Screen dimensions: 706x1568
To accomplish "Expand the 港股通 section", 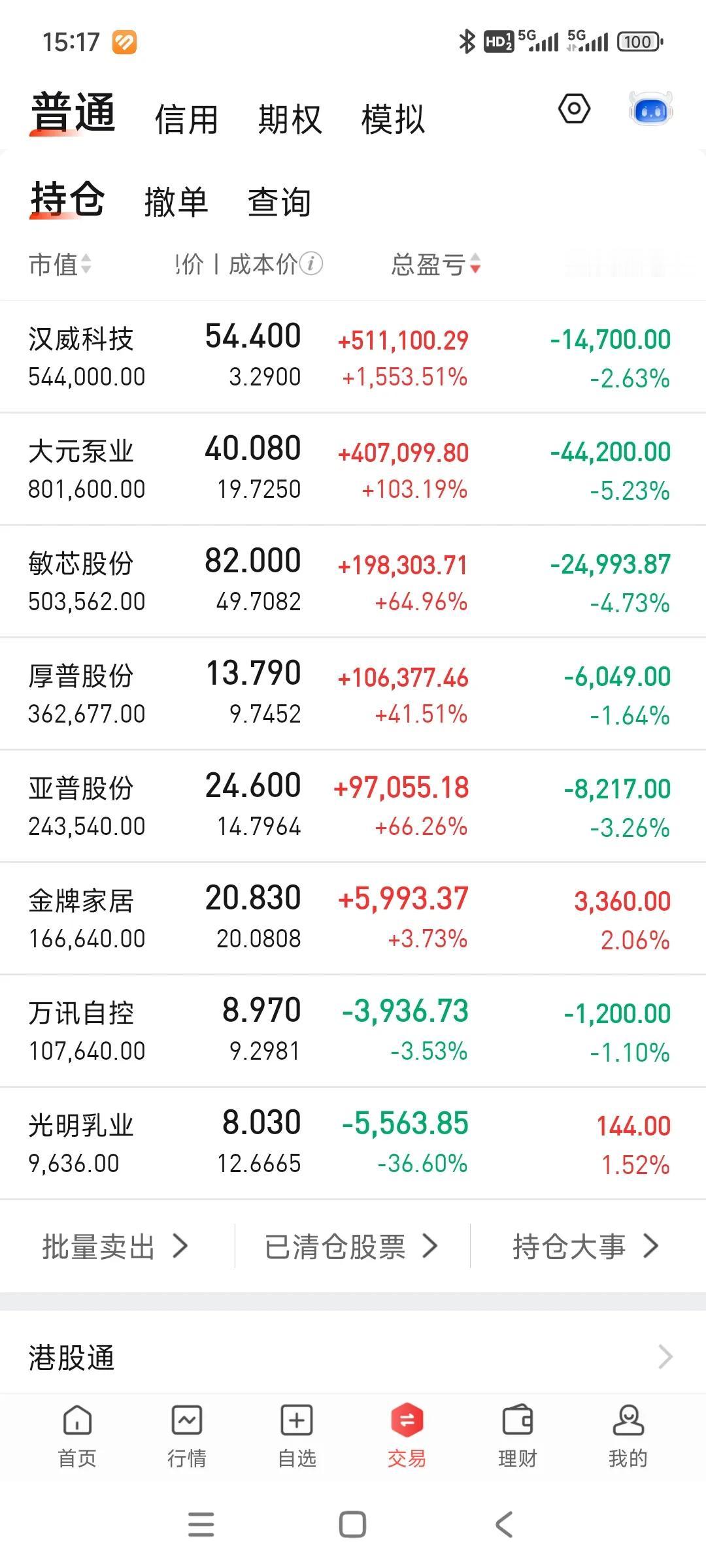I will 353,1358.
